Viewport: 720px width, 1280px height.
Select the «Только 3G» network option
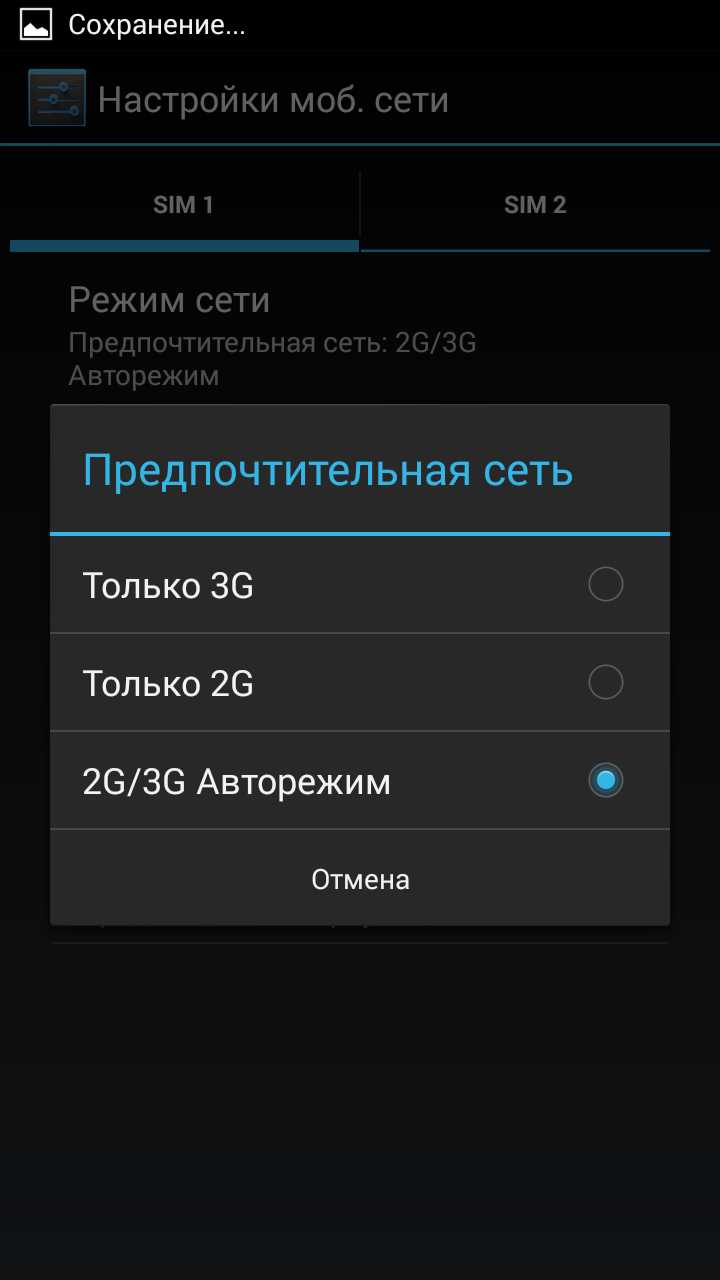[x=359, y=584]
